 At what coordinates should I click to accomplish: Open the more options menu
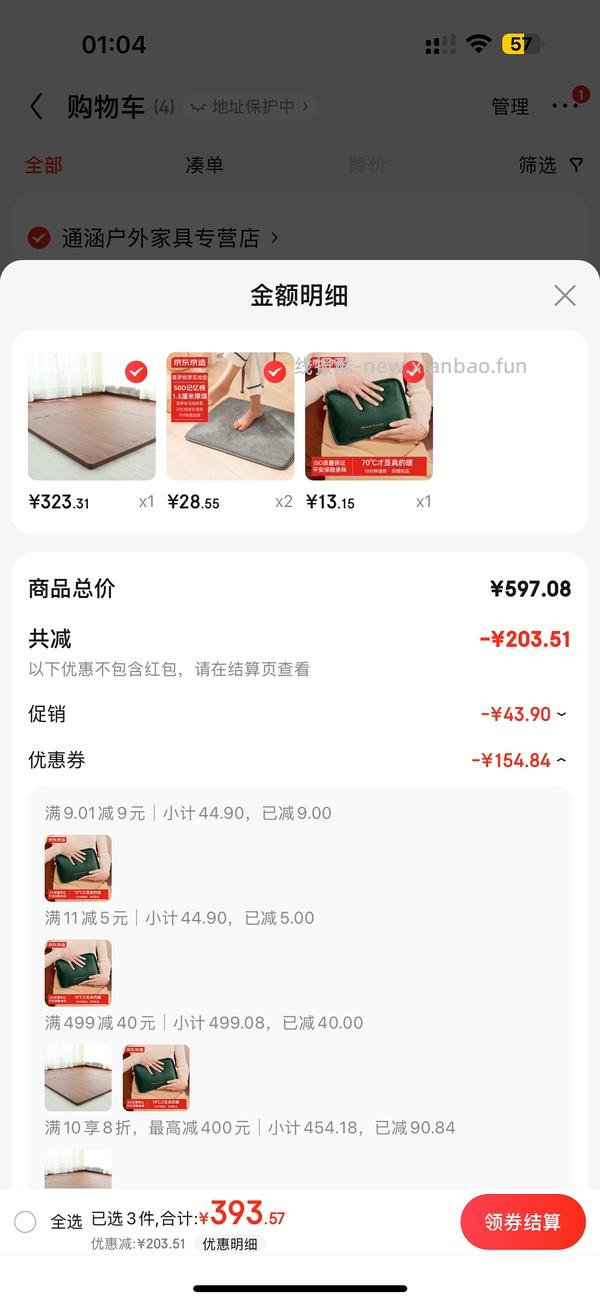[x=564, y=106]
